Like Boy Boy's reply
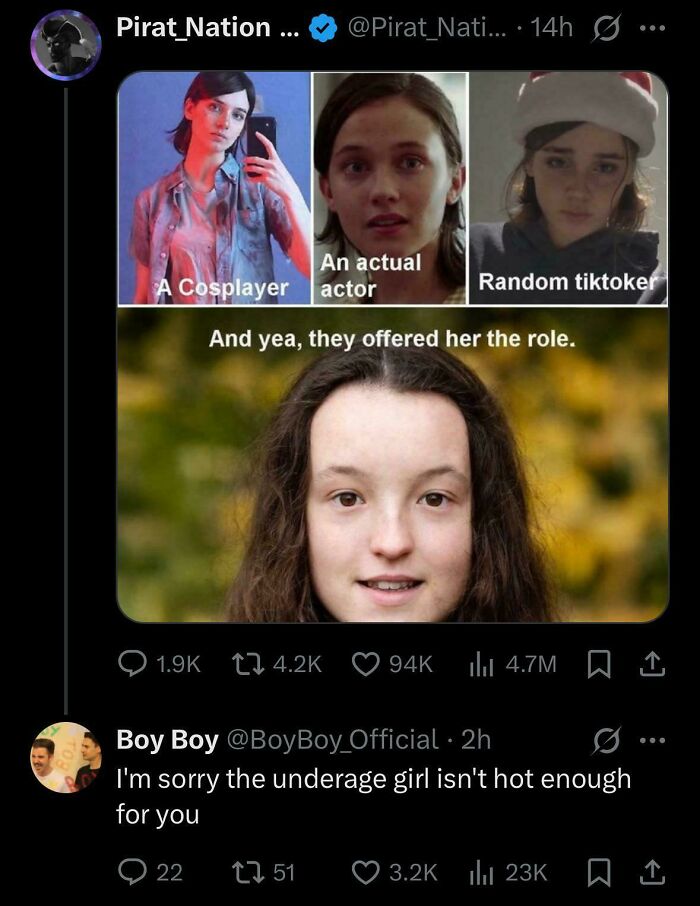 click(367, 872)
